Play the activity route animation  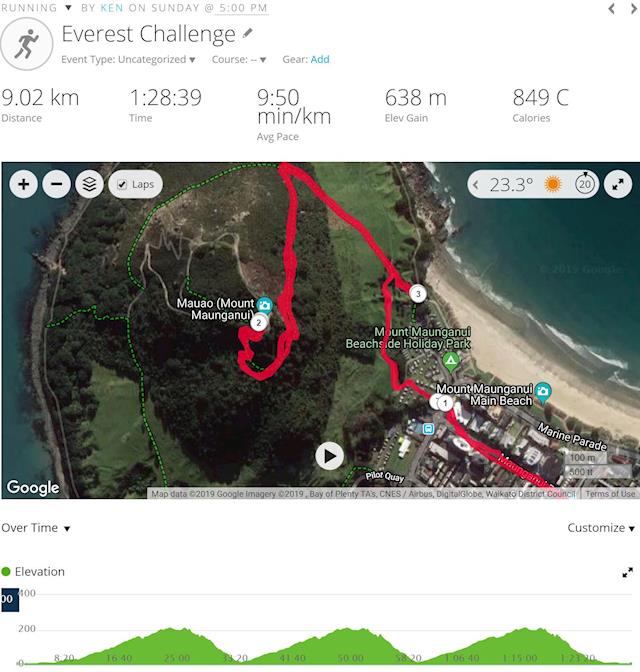click(329, 456)
